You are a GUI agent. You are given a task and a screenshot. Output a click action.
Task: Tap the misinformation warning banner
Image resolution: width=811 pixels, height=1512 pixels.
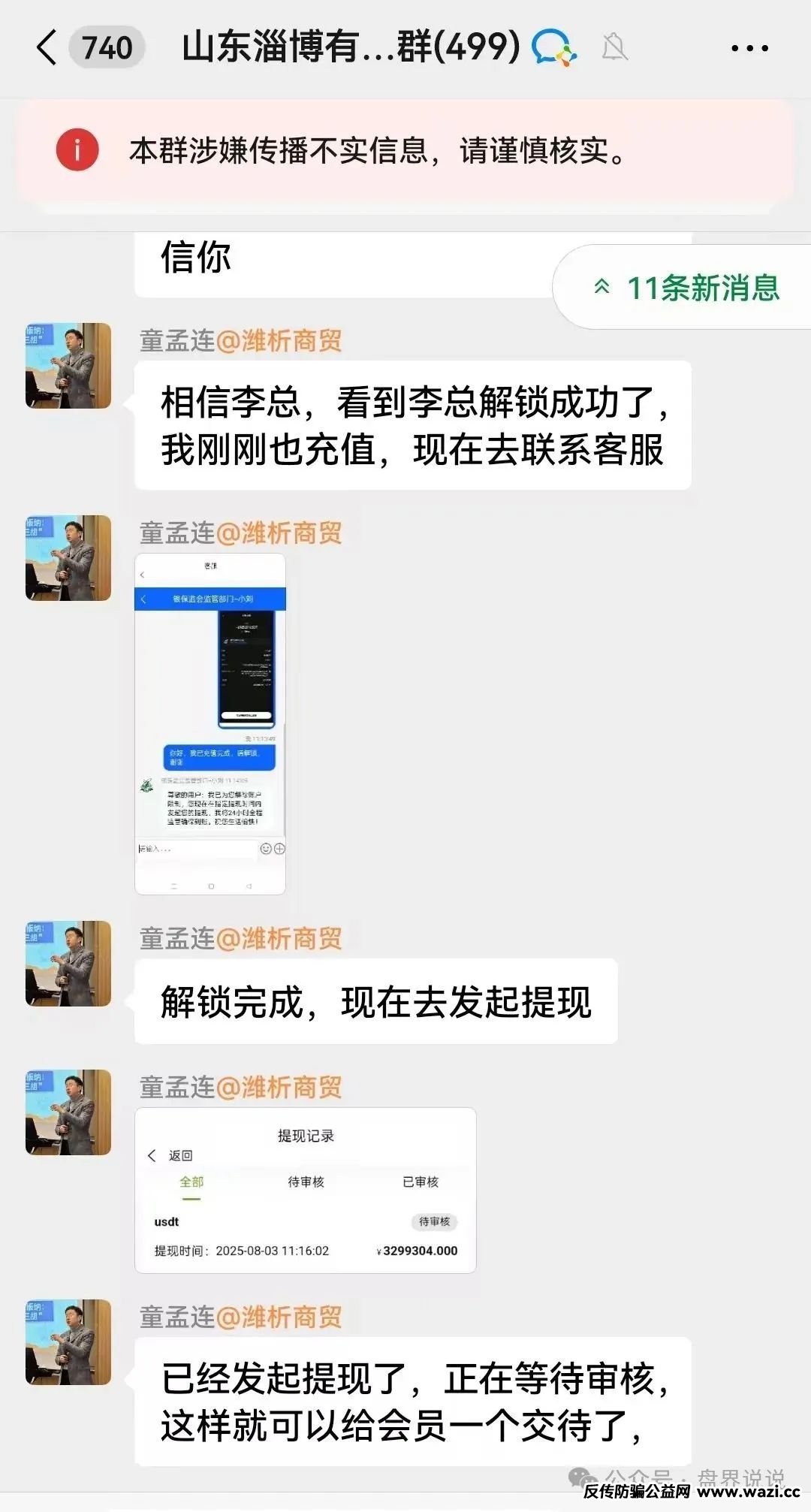click(405, 150)
